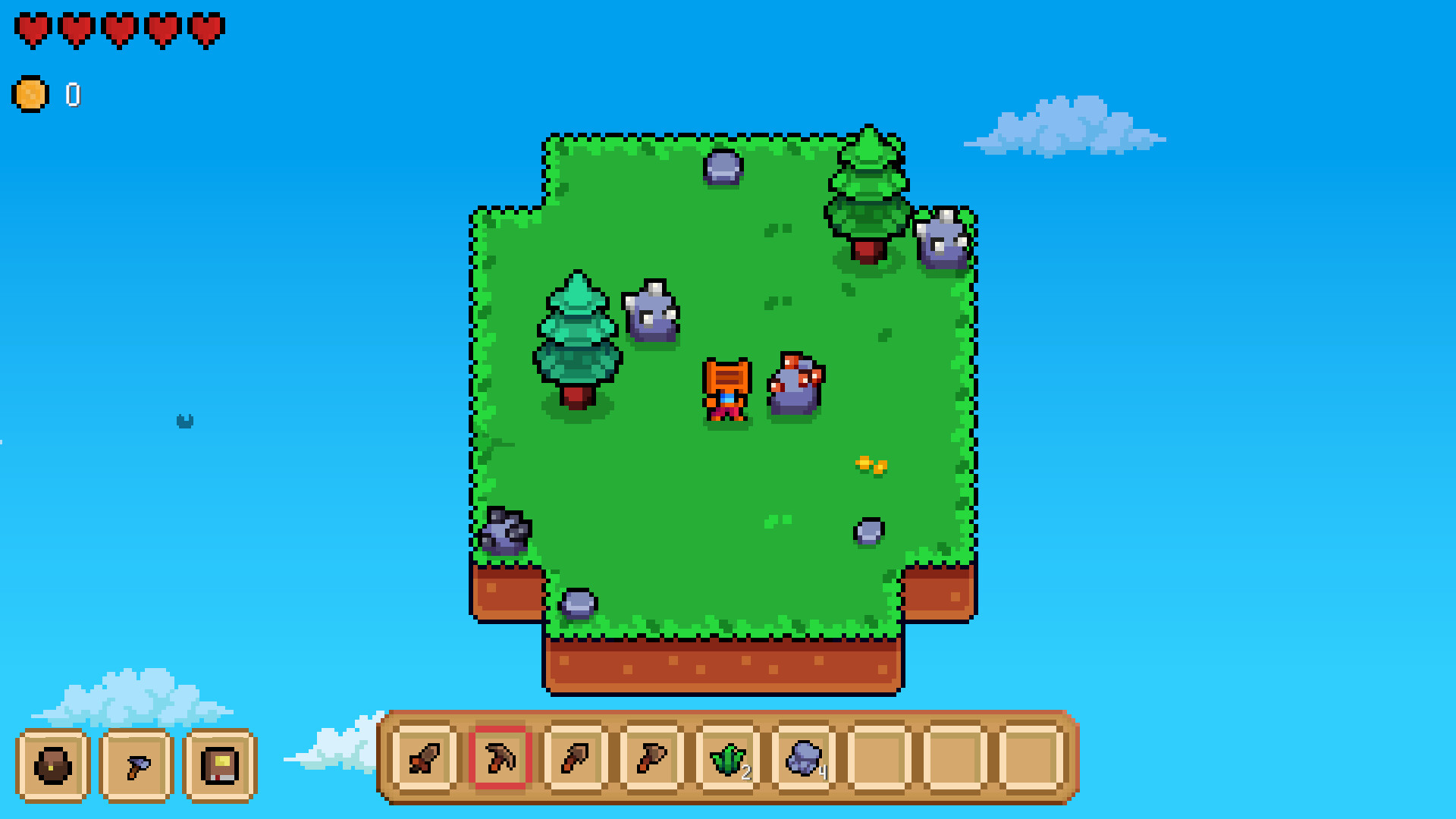Select the green plant fiber slot
1456x819 pixels.
pyautogui.click(x=728, y=758)
